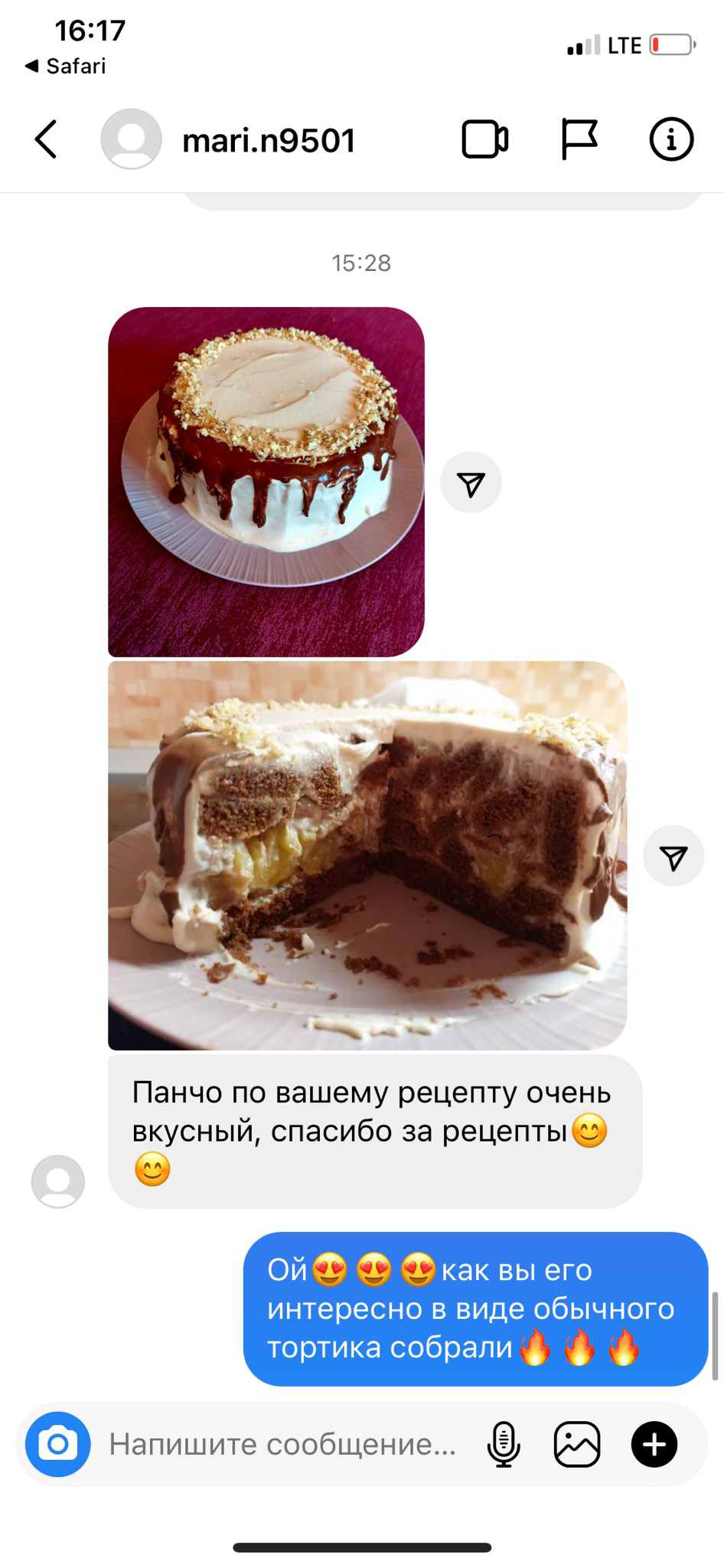This screenshot has height=1568, width=724.
Task: Return to Safari via status bar link
Action: point(66,67)
